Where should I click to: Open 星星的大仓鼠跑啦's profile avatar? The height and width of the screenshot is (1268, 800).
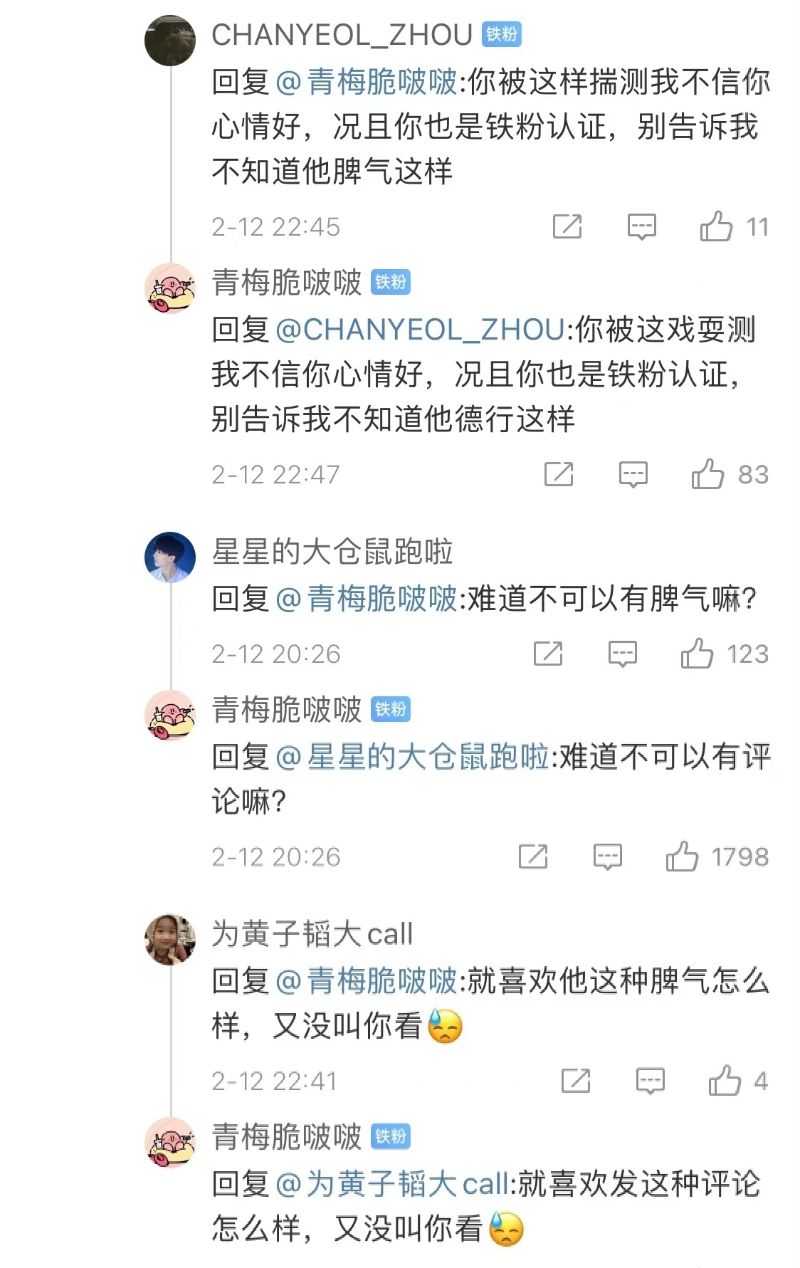pyautogui.click(x=170, y=557)
